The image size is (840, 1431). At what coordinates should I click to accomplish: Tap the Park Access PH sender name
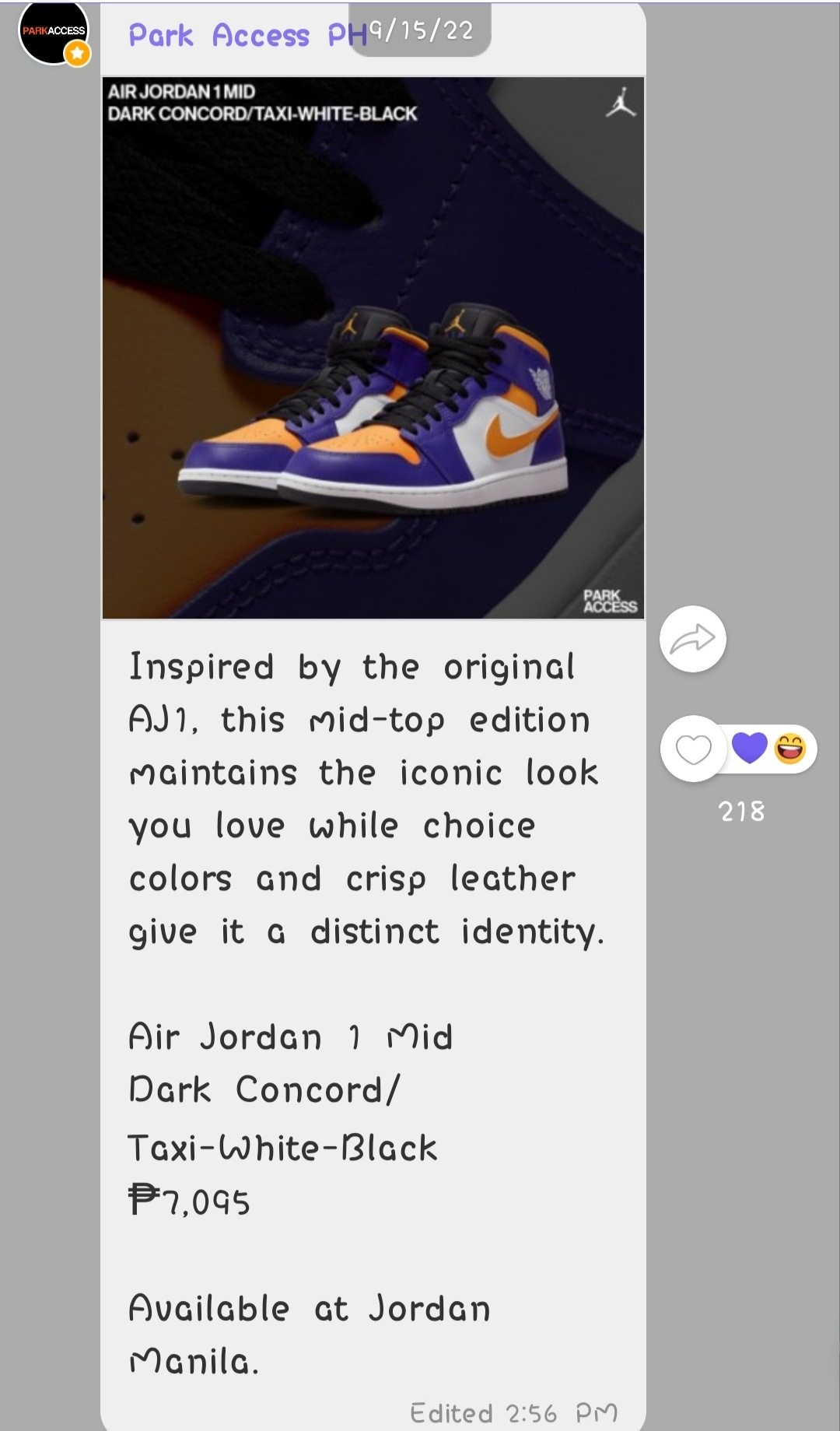(x=247, y=35)
